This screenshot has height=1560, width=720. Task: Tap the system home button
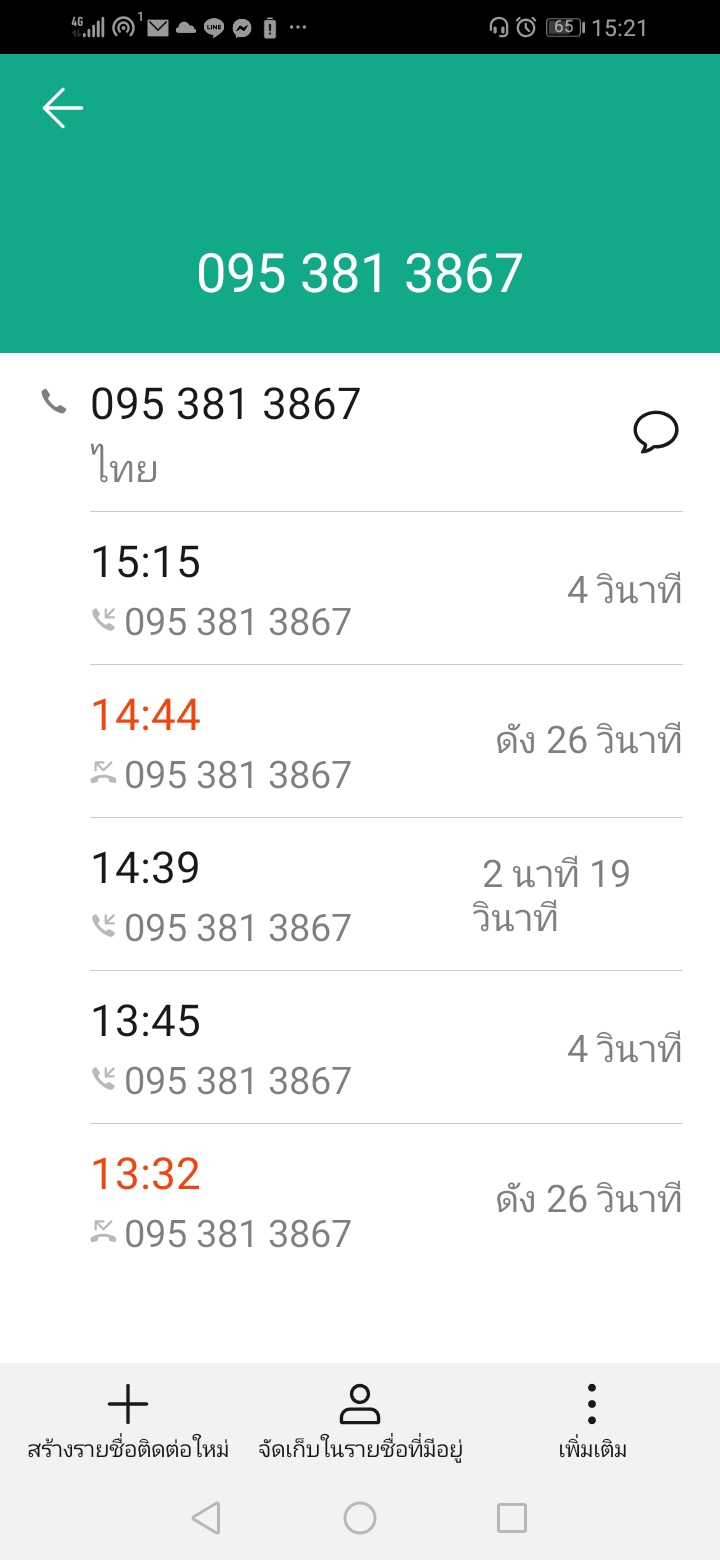360,1518
